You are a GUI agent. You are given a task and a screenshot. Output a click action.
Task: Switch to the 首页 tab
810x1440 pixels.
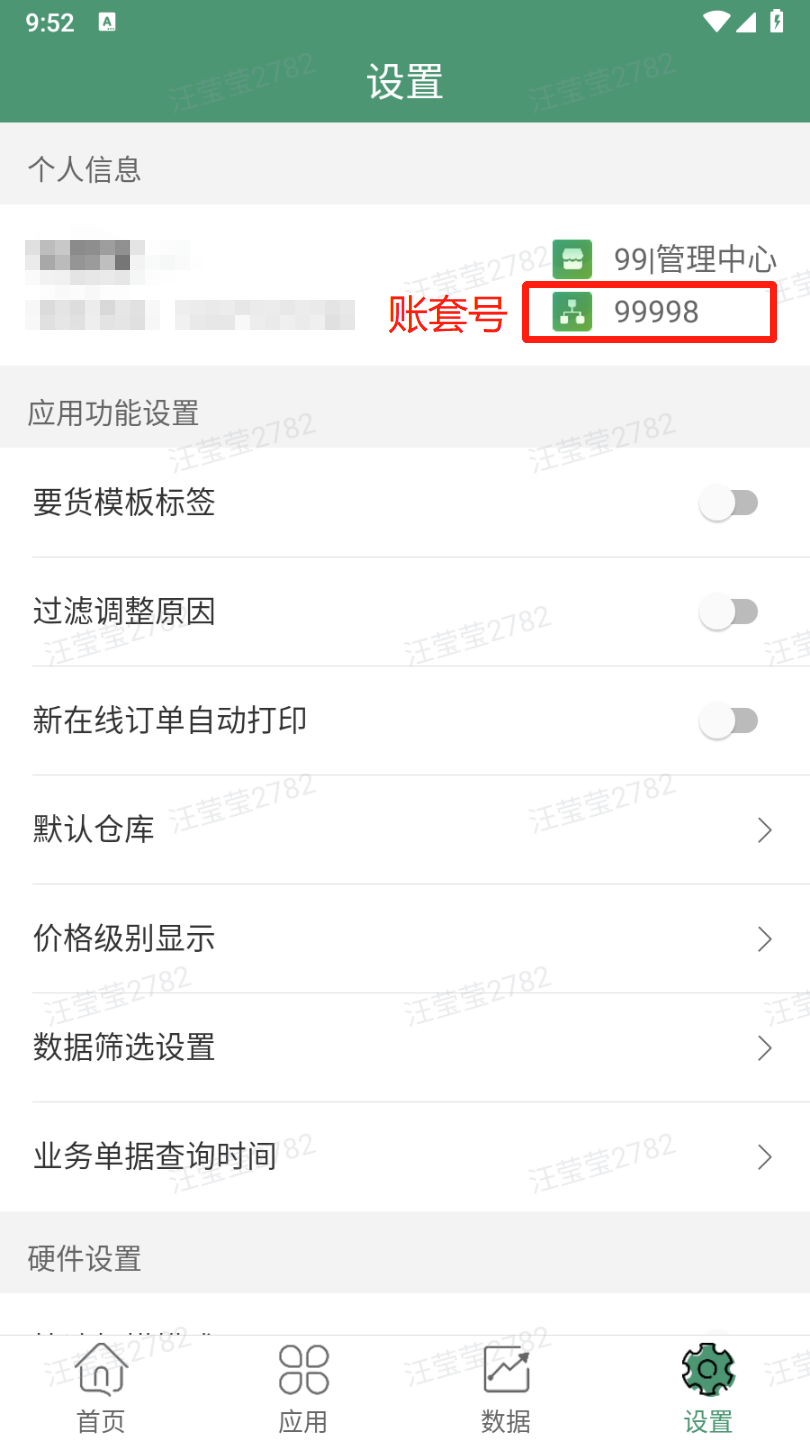tap(101, 1388)
